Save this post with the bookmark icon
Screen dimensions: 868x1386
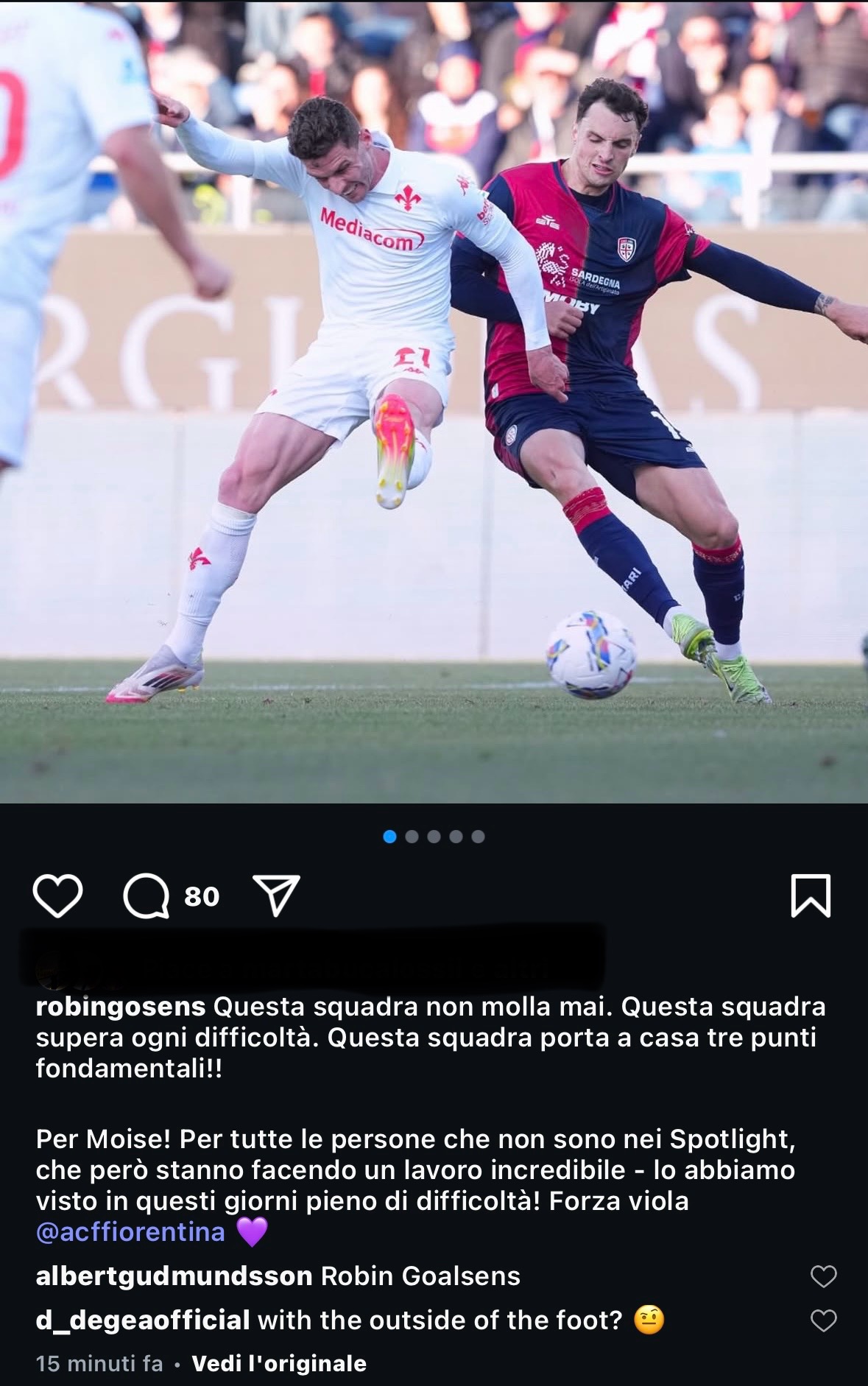tap(811, 896)
